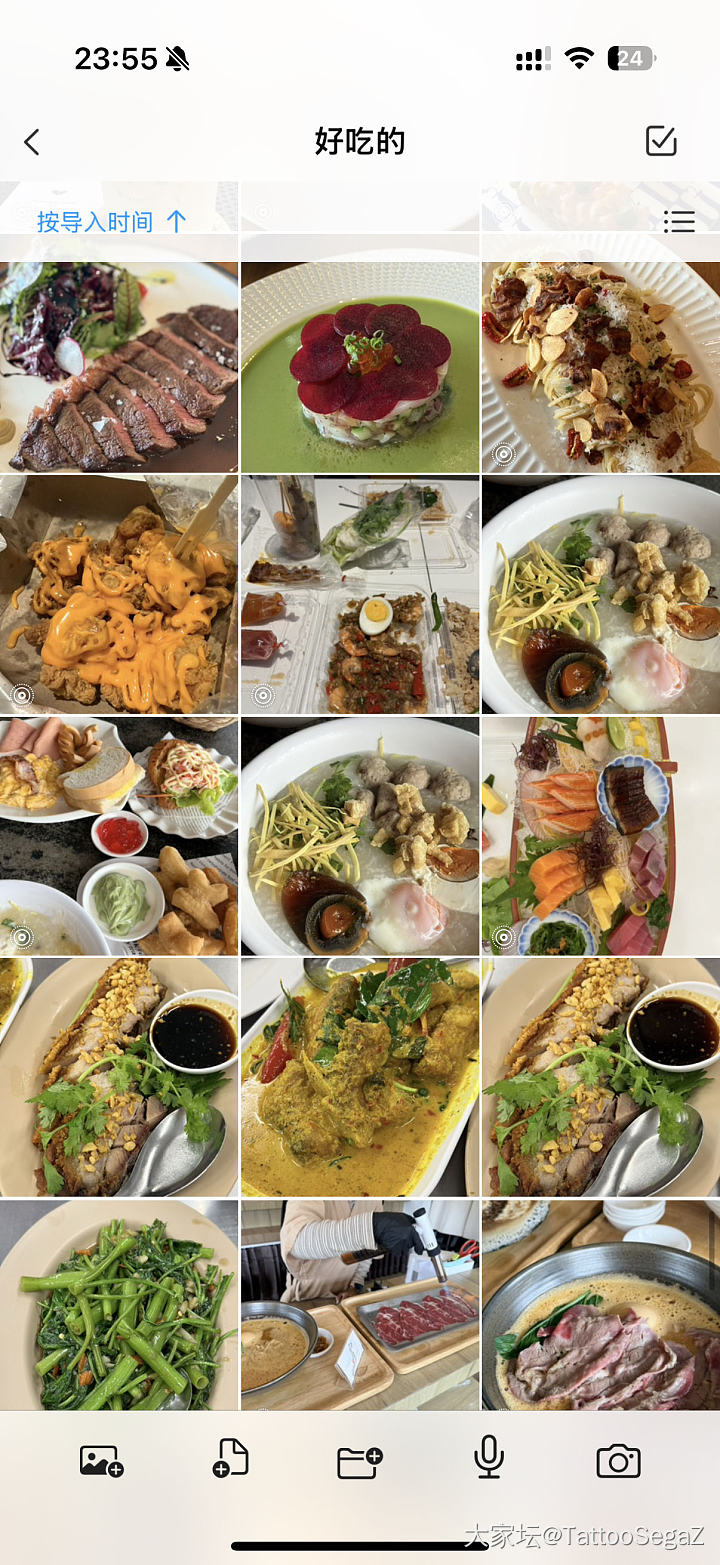Image resolution: width=720 pixels, height=1565 pixels.
Task: Import photos with the add-image icon
Action: coord(101,1461)
